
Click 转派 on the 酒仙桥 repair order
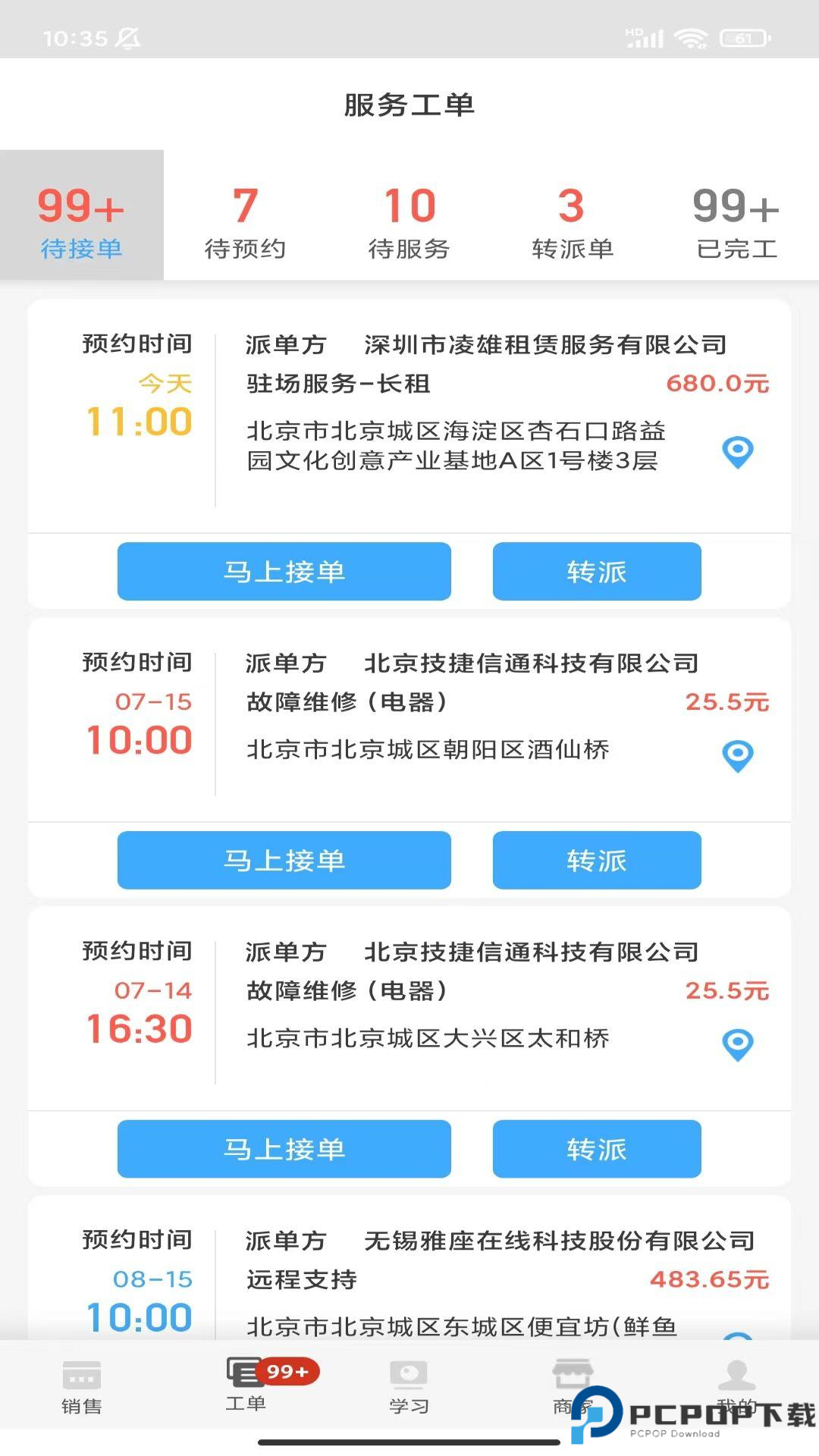(x=596, y=860)
